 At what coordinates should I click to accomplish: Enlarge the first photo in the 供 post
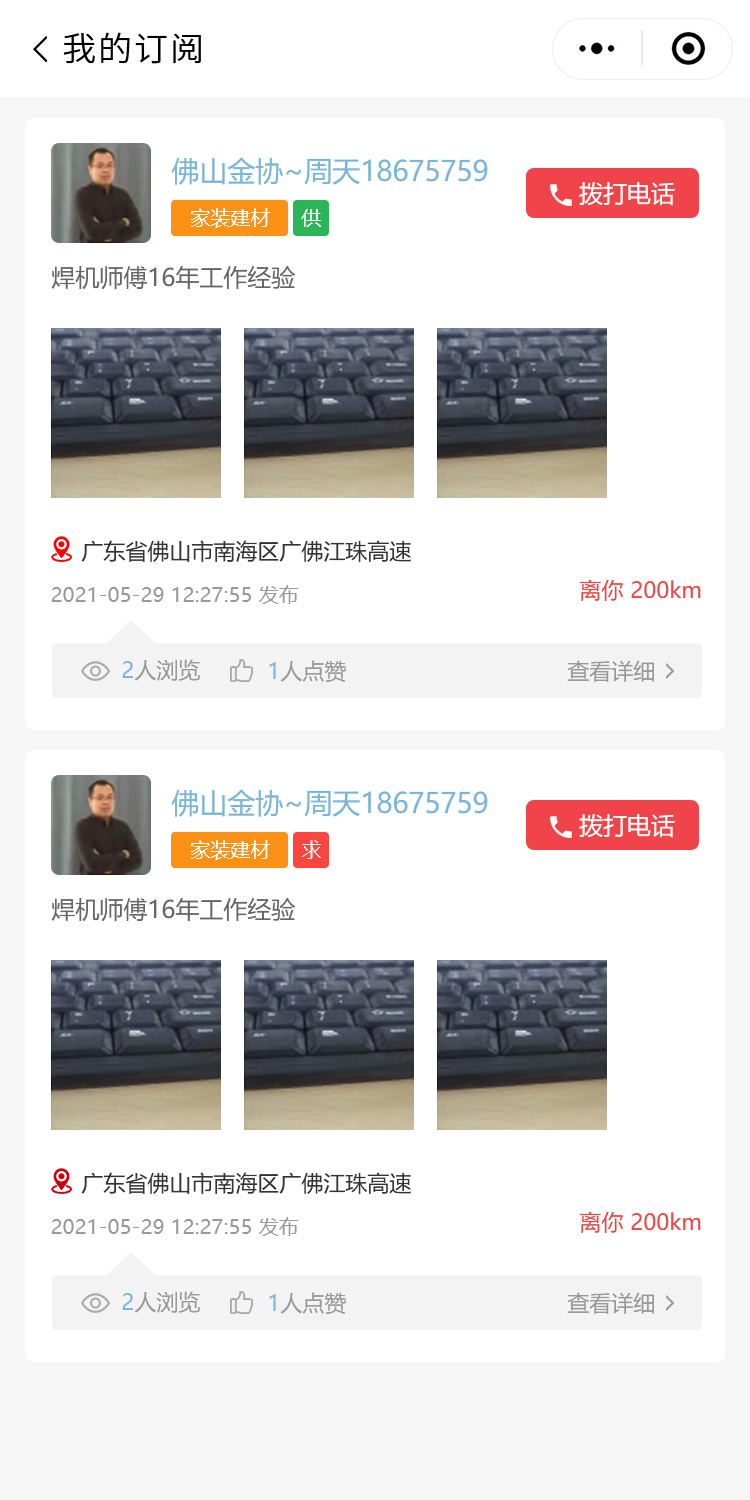[136, 413]
